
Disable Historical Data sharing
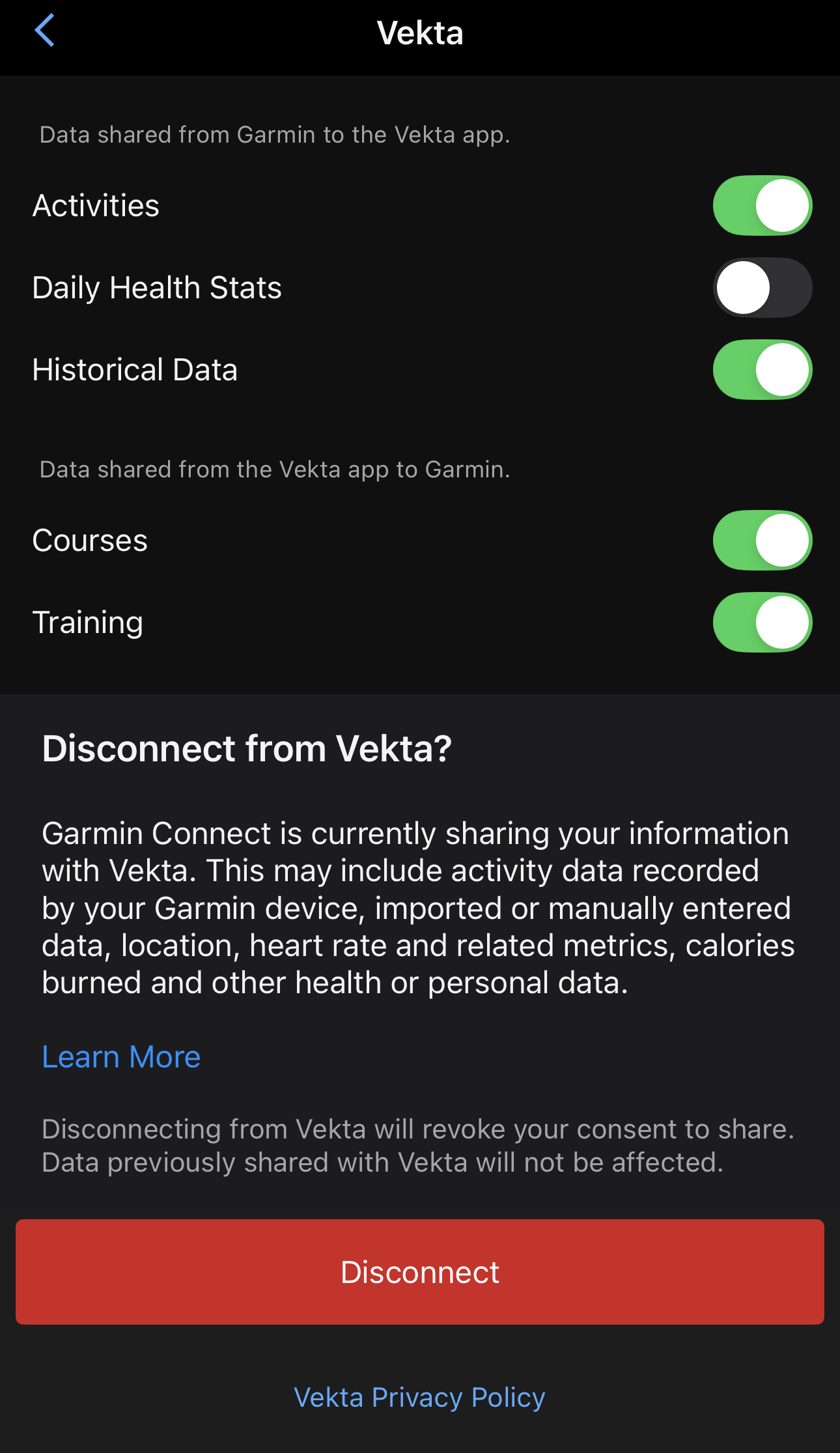[x=762, y=370]
